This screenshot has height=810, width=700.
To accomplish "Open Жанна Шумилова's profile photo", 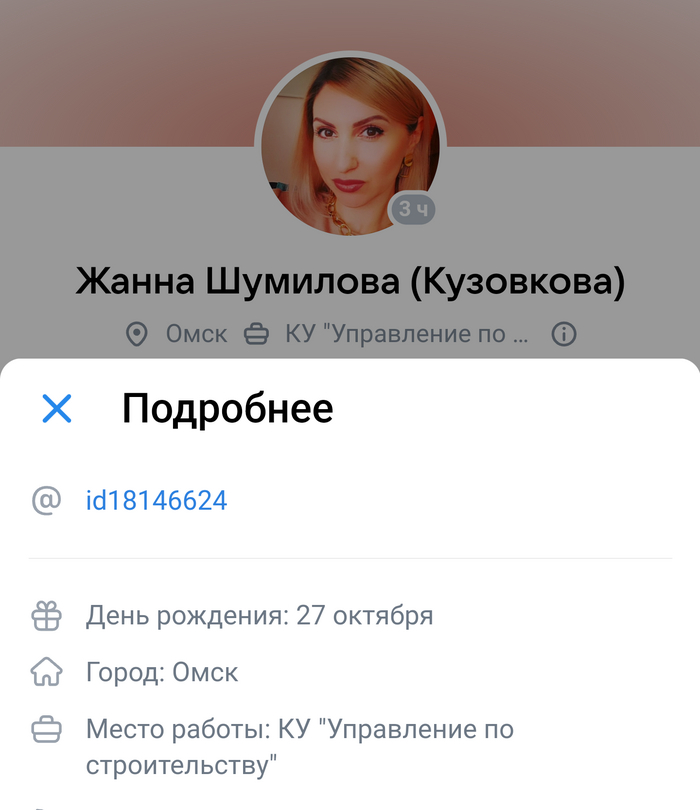I will pos(349,143).
